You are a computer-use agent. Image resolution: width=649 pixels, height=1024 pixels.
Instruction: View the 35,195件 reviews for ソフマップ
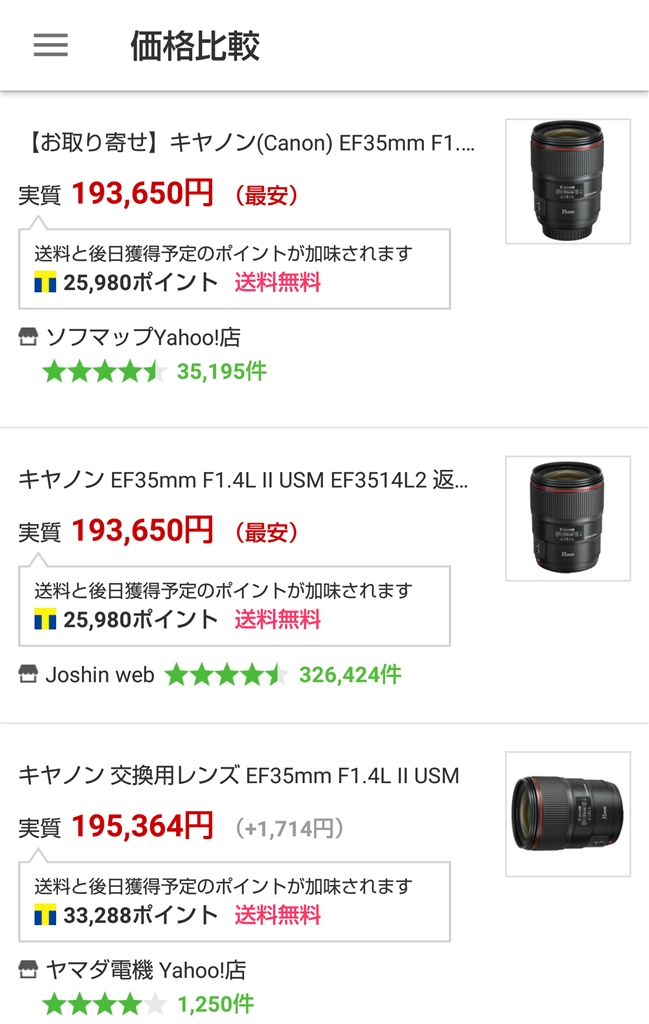[x=221, y=372]
